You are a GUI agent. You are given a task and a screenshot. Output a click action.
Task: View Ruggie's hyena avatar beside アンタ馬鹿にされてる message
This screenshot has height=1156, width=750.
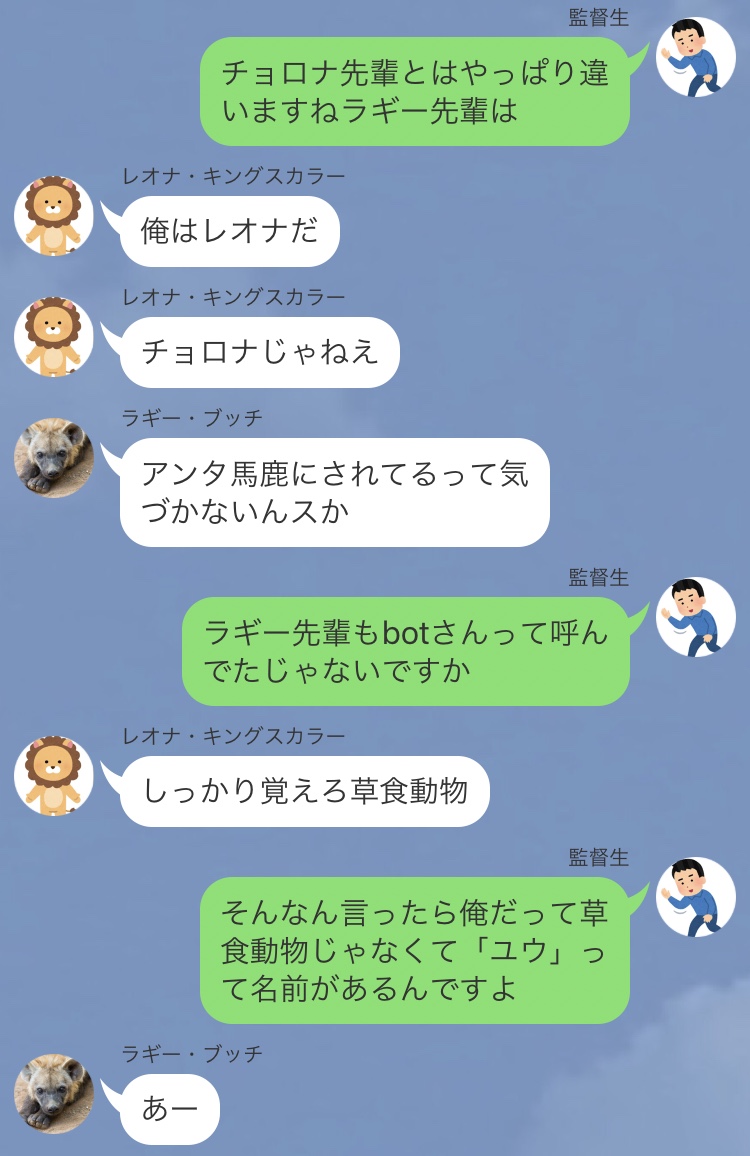(54, 457)
